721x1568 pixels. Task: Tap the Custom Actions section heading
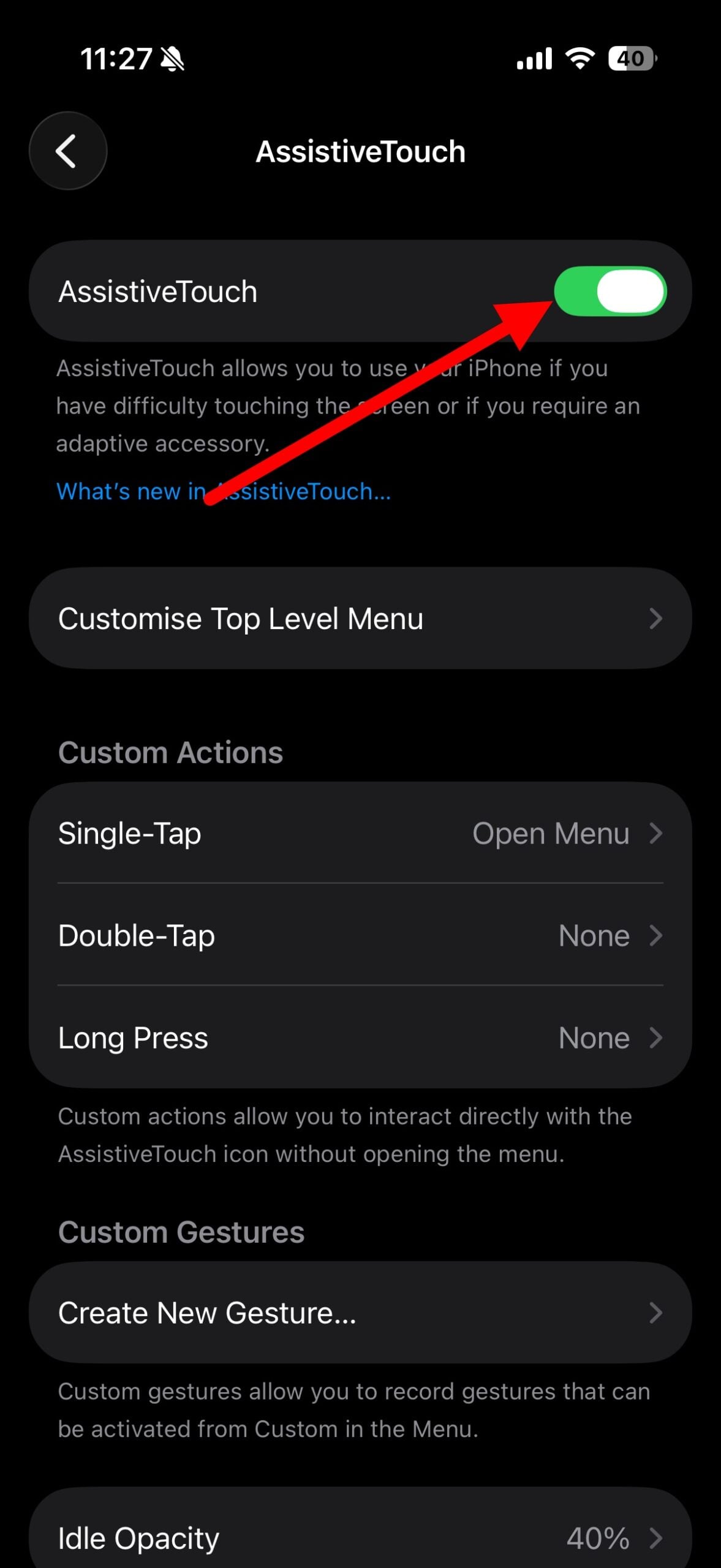pos(170,752)
